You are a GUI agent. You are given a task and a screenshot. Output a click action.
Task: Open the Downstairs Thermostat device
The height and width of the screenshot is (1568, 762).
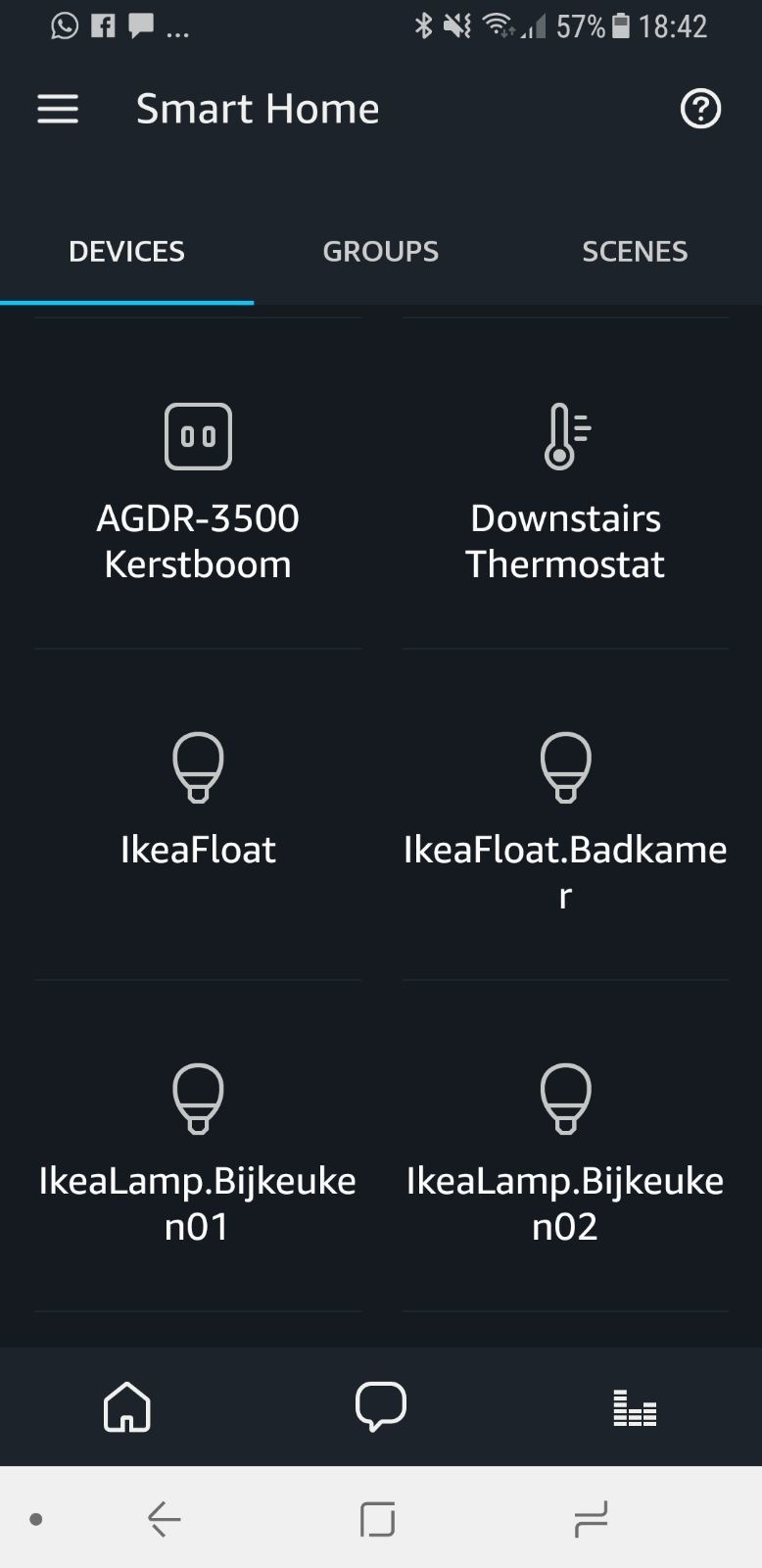pyautogui.click(x=565, y=490)
